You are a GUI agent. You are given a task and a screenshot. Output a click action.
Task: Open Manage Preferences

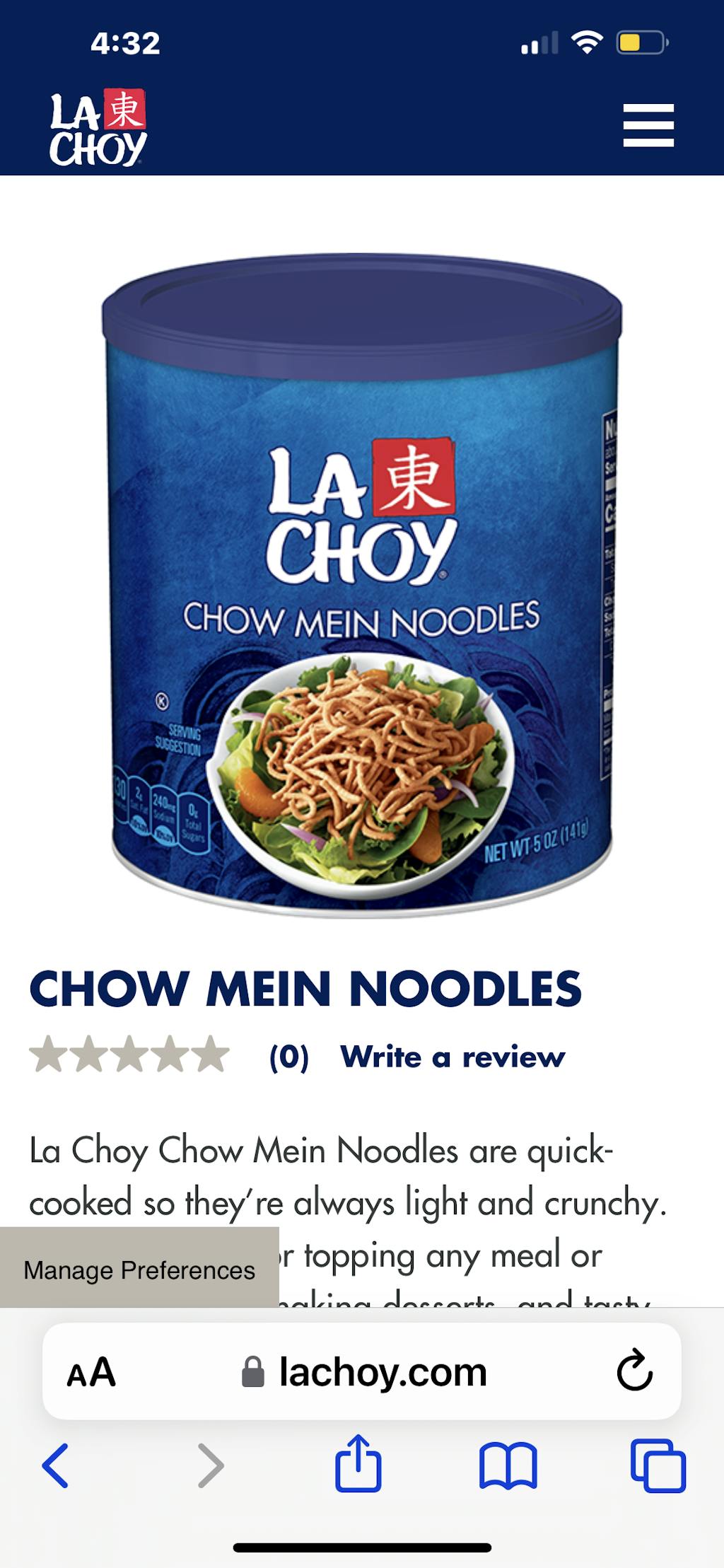pos(139,1270)
